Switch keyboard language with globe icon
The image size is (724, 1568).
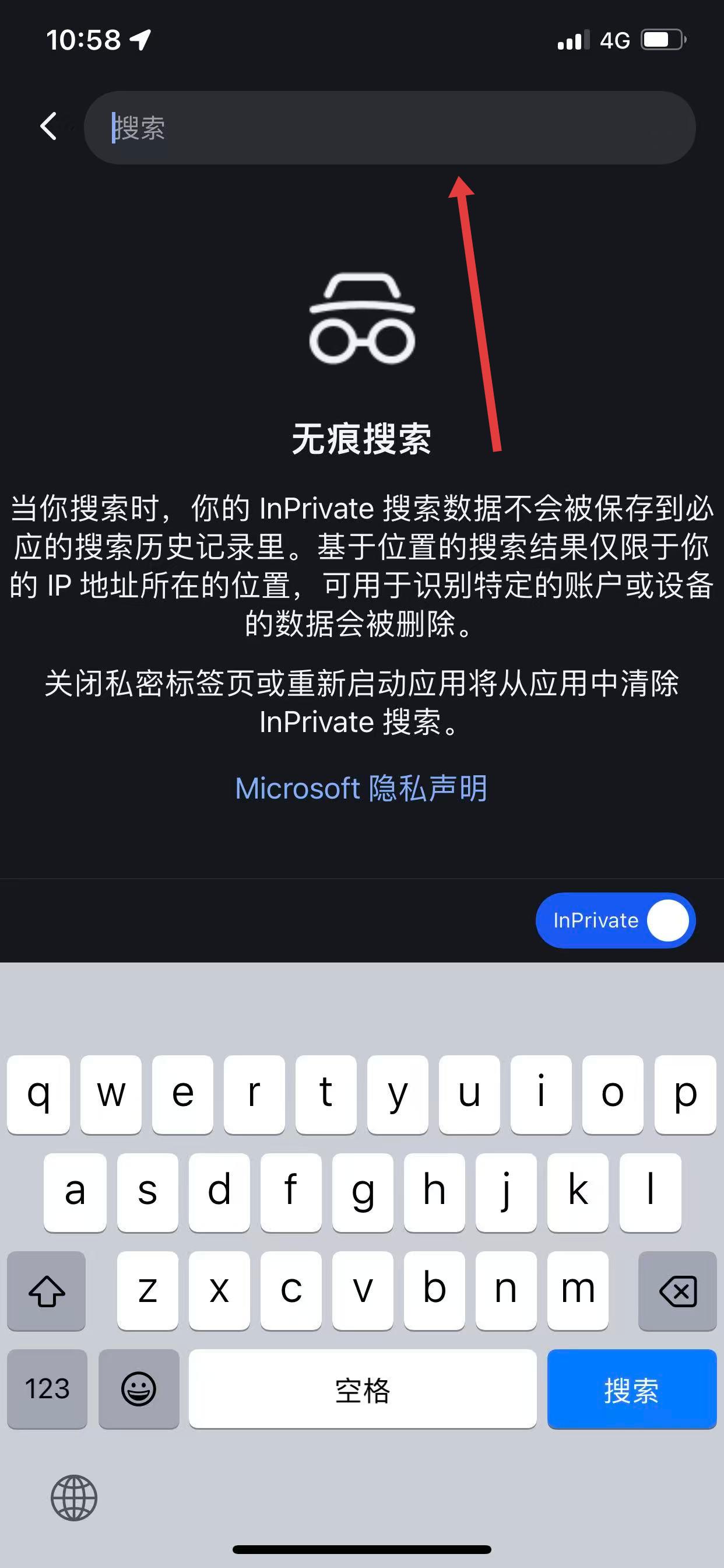pyautogui.click(x=73, y=1497)
